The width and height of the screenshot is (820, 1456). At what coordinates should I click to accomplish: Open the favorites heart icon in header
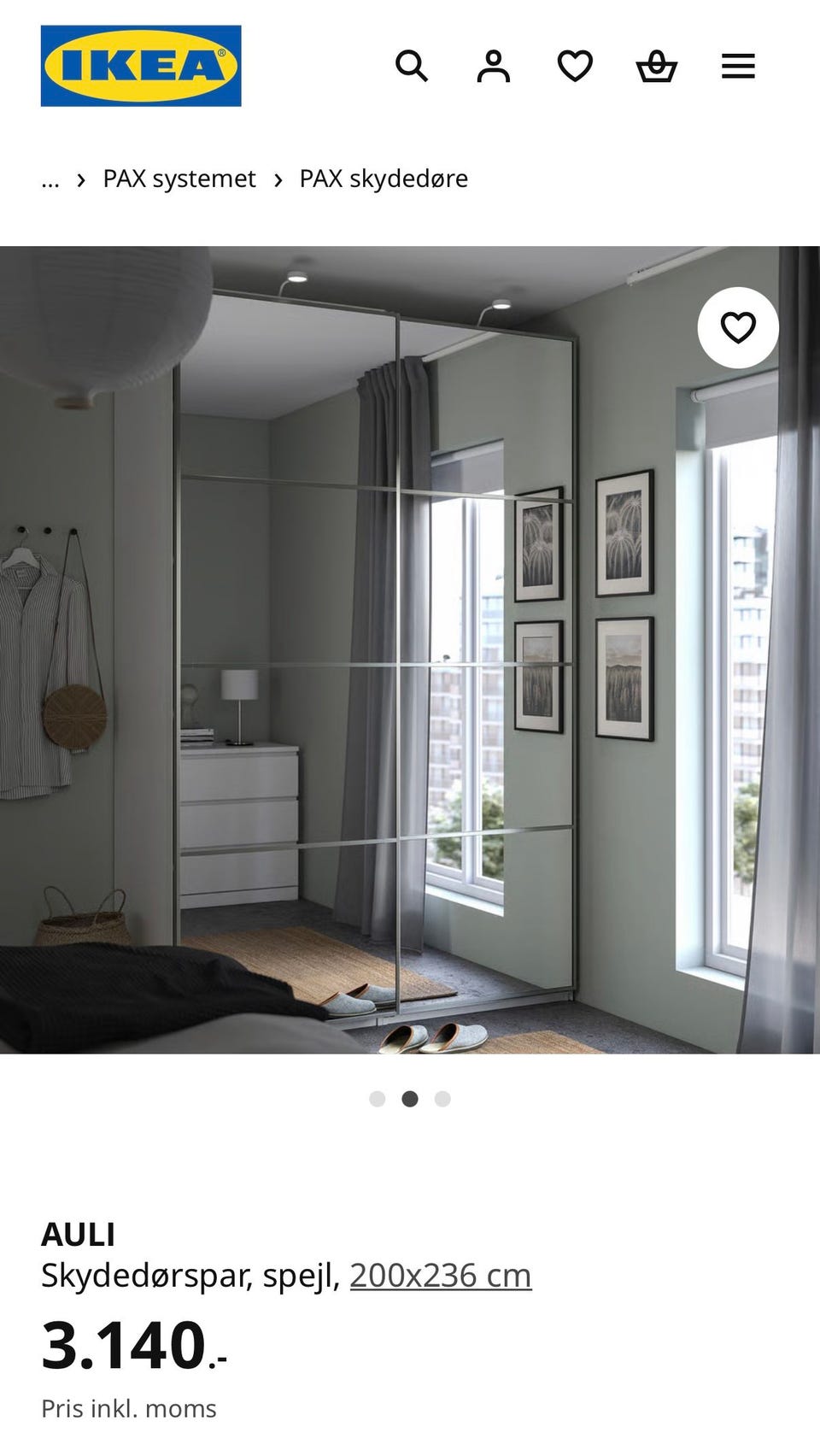pos(575,66)
